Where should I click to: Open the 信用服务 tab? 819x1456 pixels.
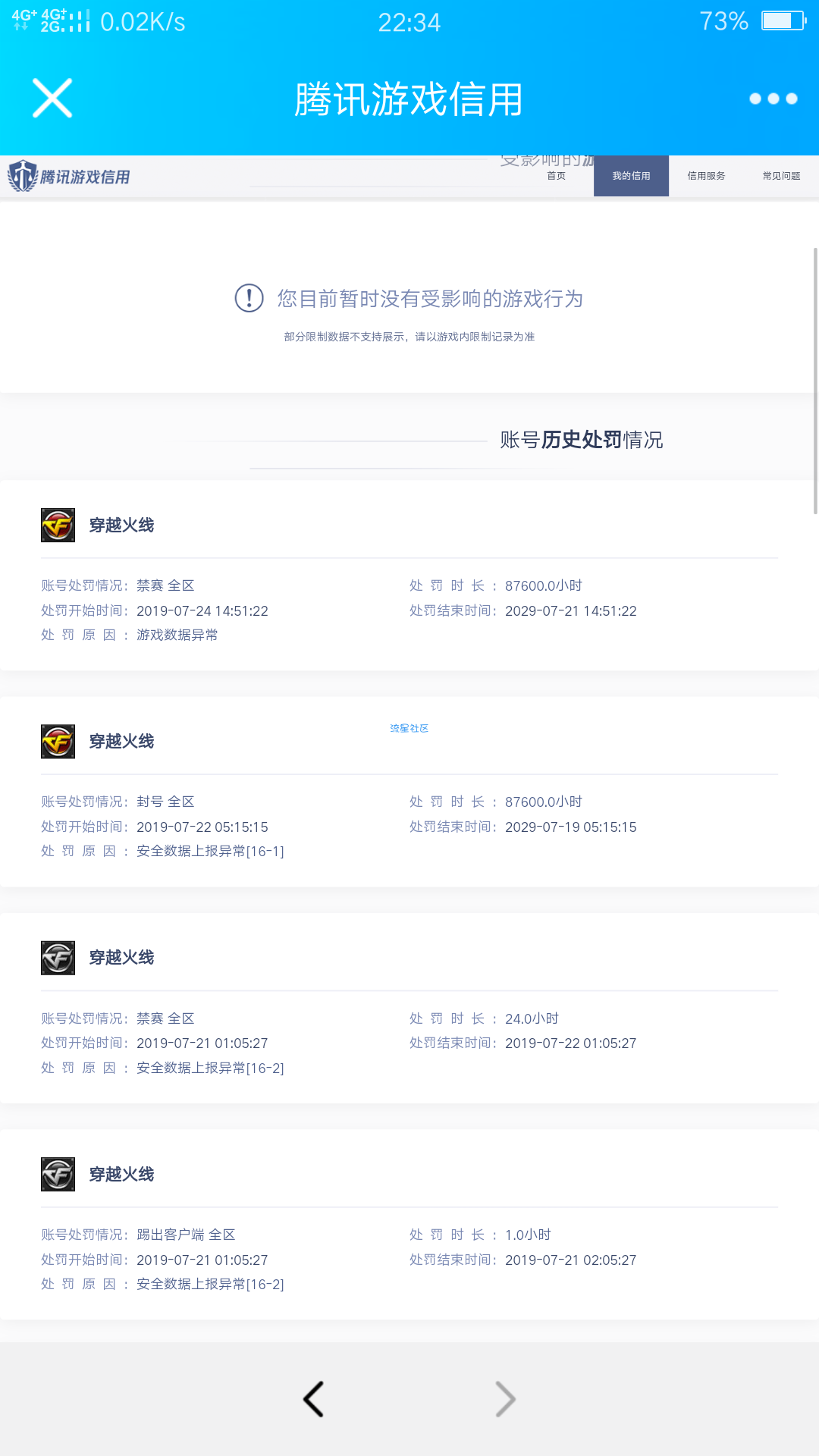point(706,176)
